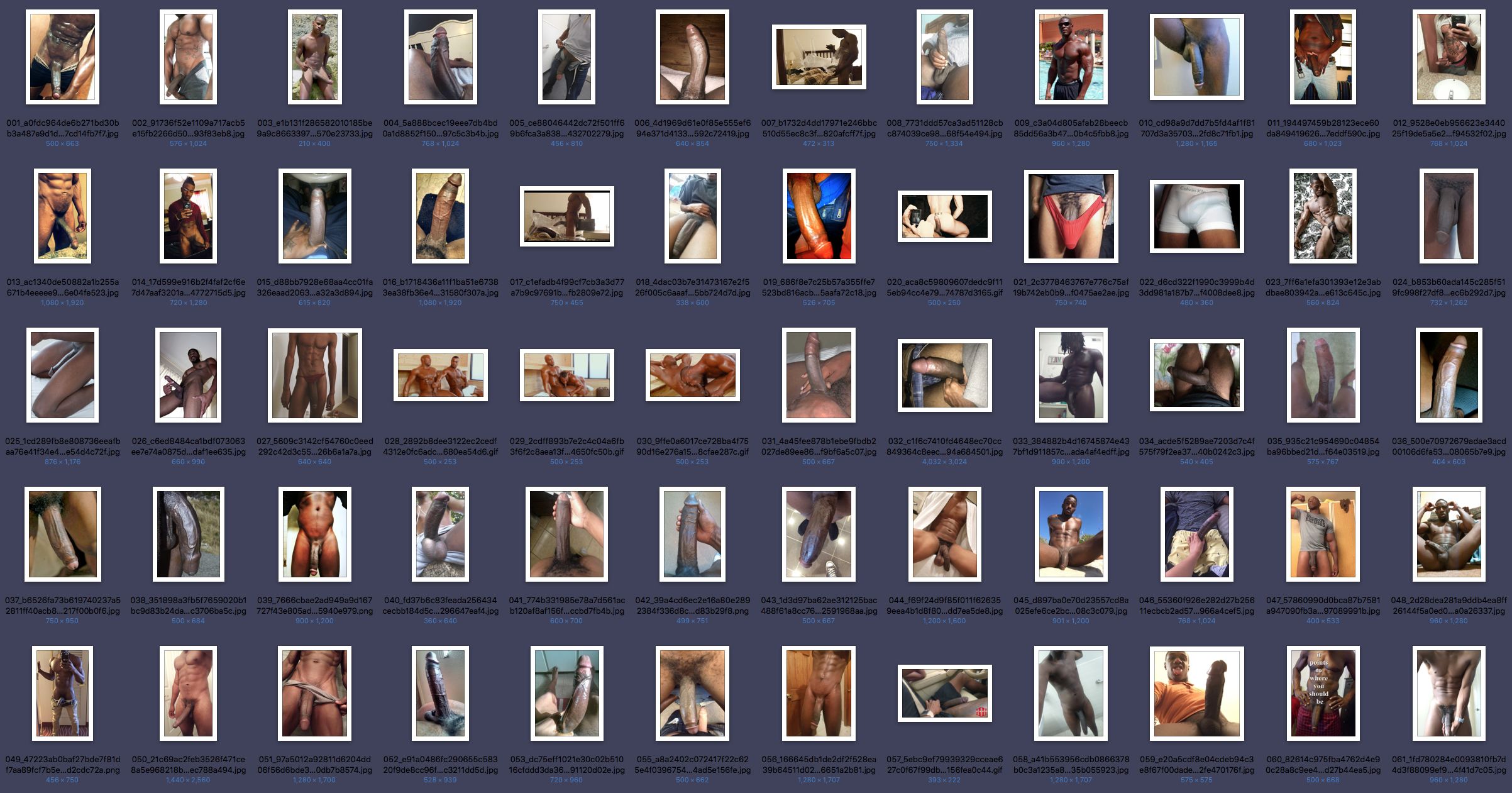This screenshot has height=793, width=1512.
Task: Open file 061_1fd780284e0093810fb7d
Action: (x=1449, y=693)
